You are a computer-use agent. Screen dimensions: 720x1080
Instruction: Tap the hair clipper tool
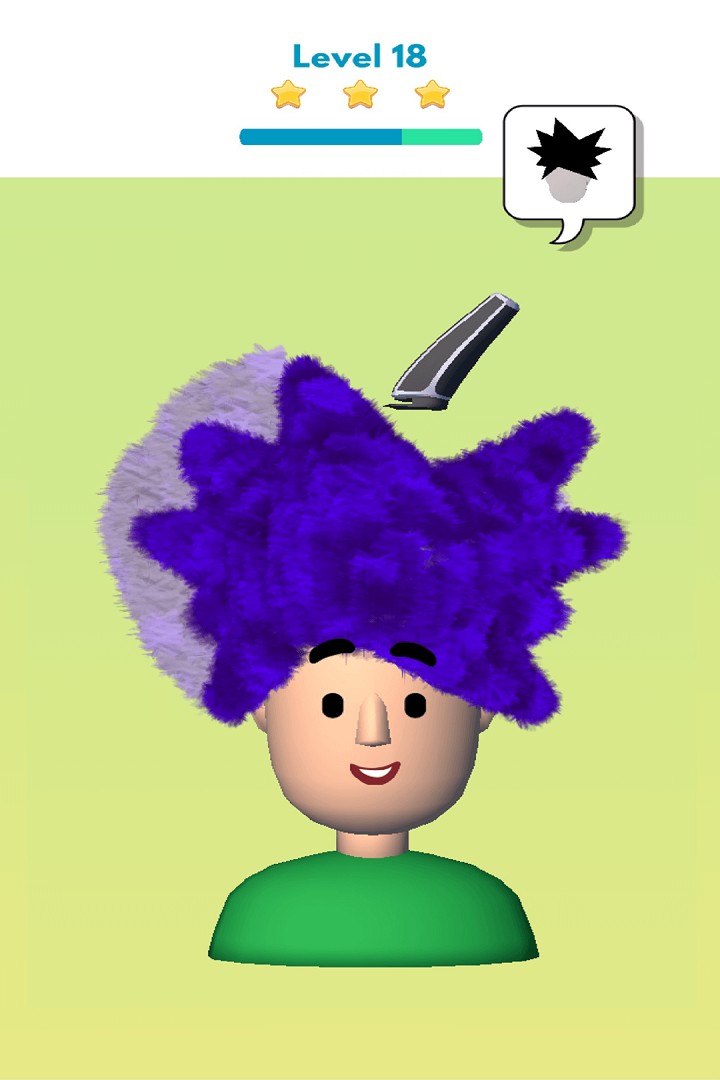[455, 352]
